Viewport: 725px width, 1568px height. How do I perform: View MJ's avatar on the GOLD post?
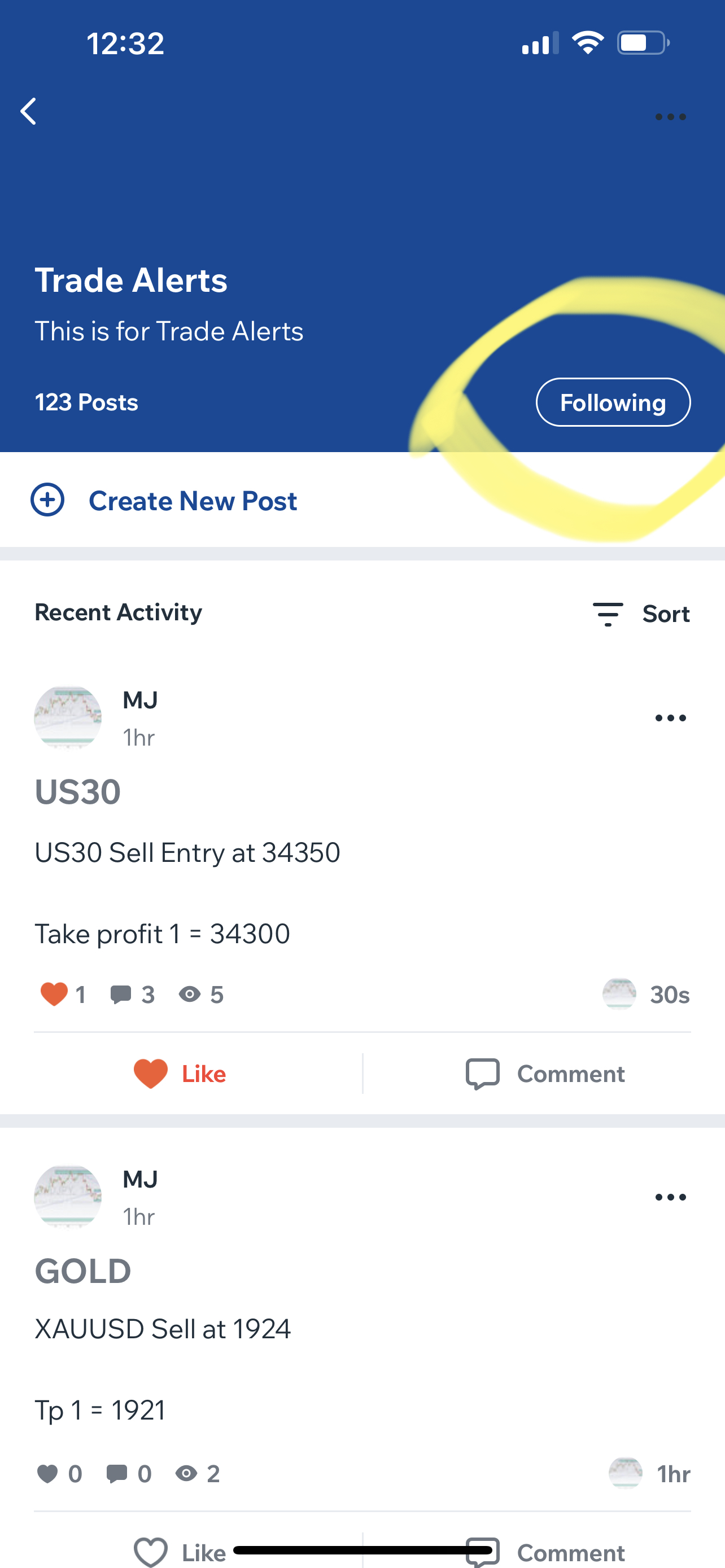[68, 1196]
